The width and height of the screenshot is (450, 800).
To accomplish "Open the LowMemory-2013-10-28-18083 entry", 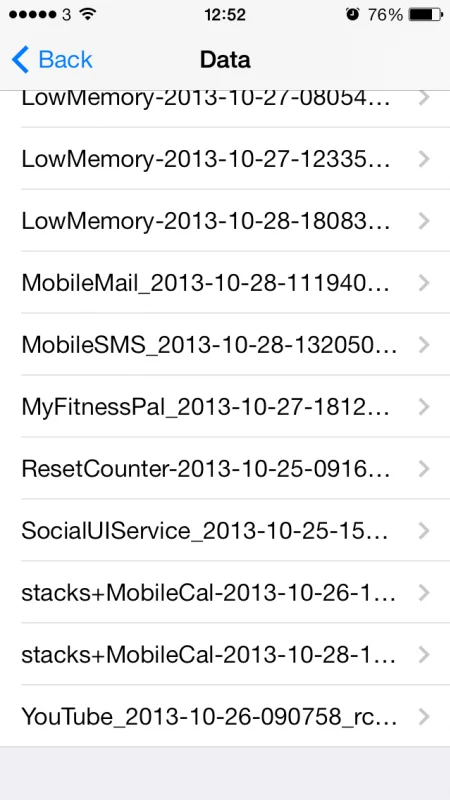I will (x=225, y=220).
